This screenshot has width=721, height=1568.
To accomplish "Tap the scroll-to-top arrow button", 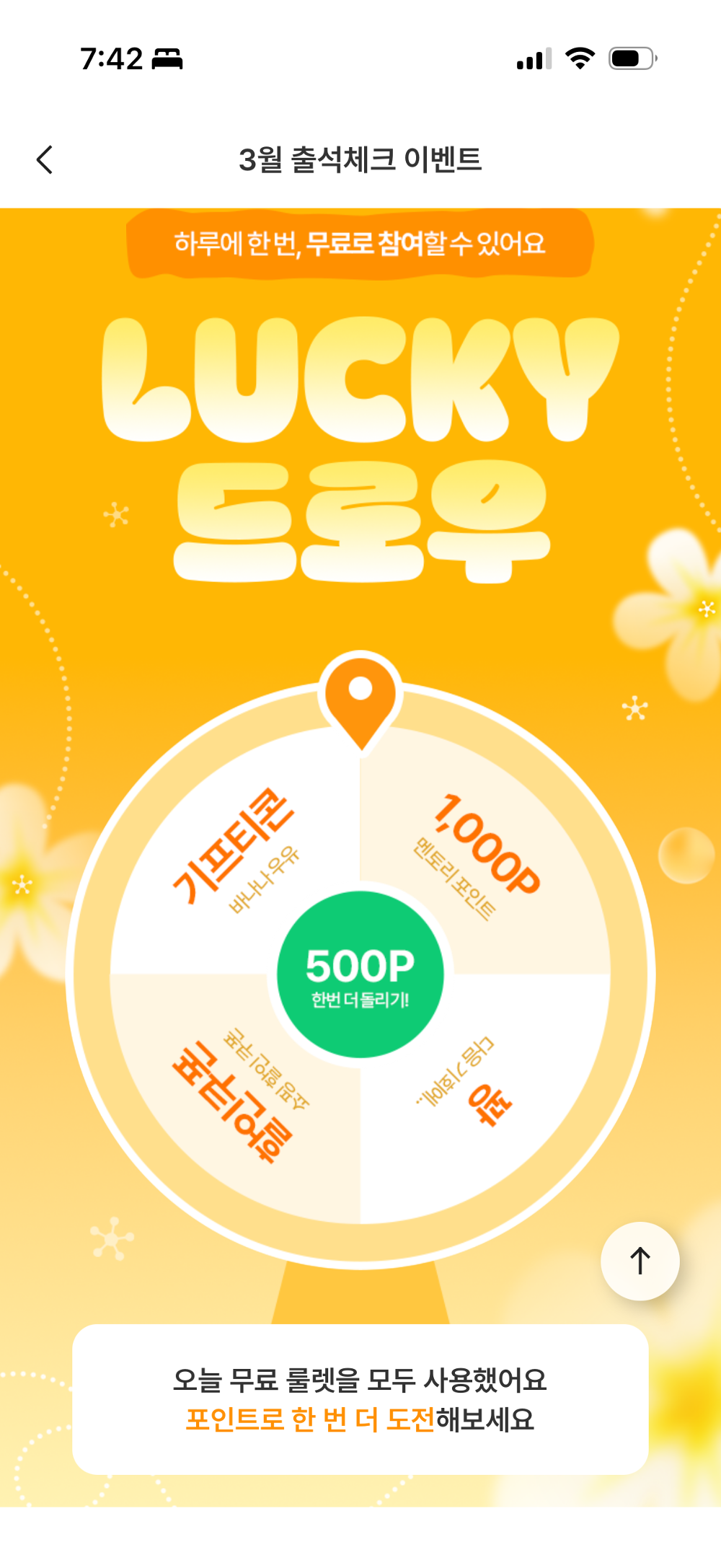I will coord(640,1261).
